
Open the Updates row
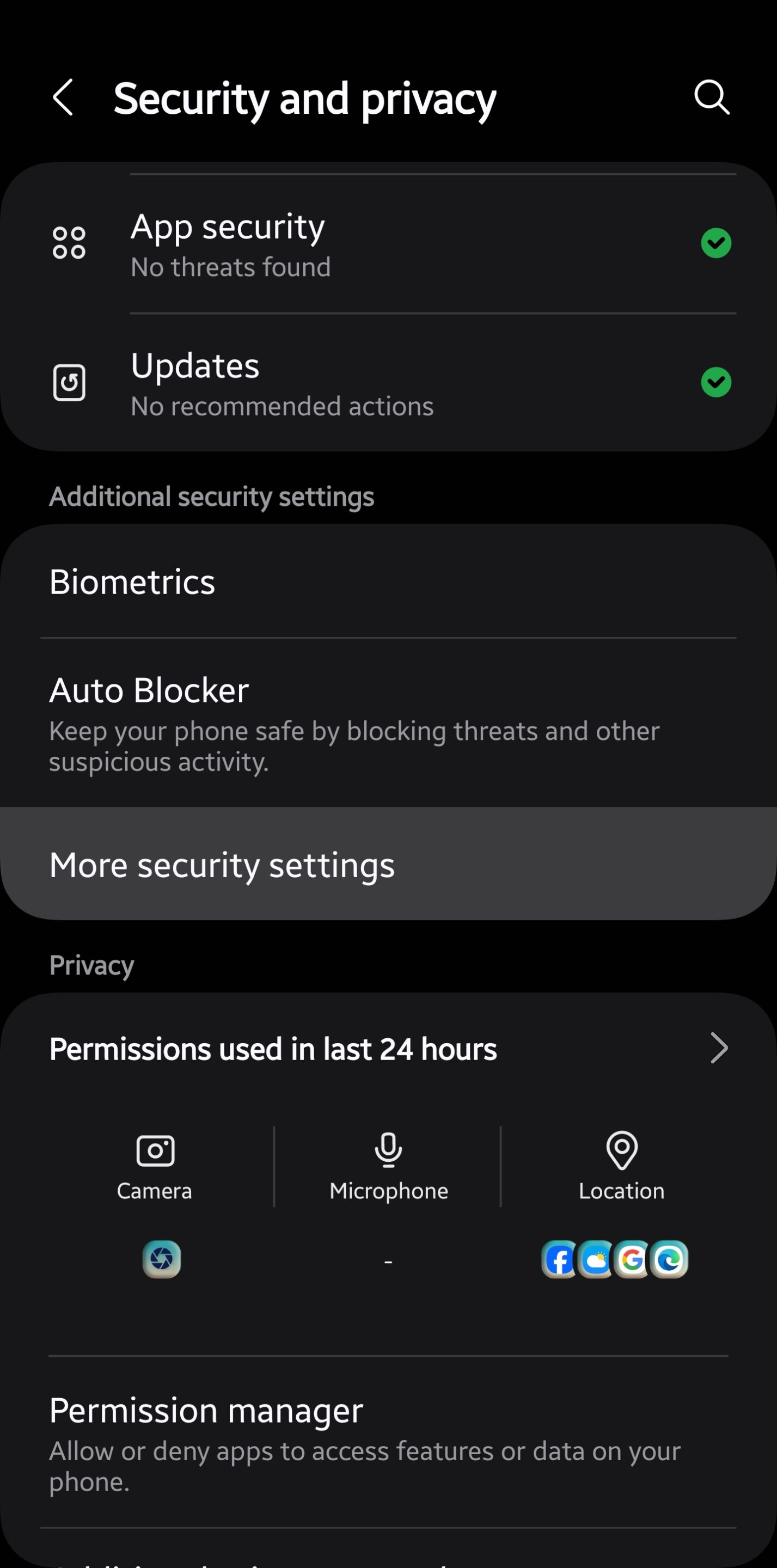(389, 383)
